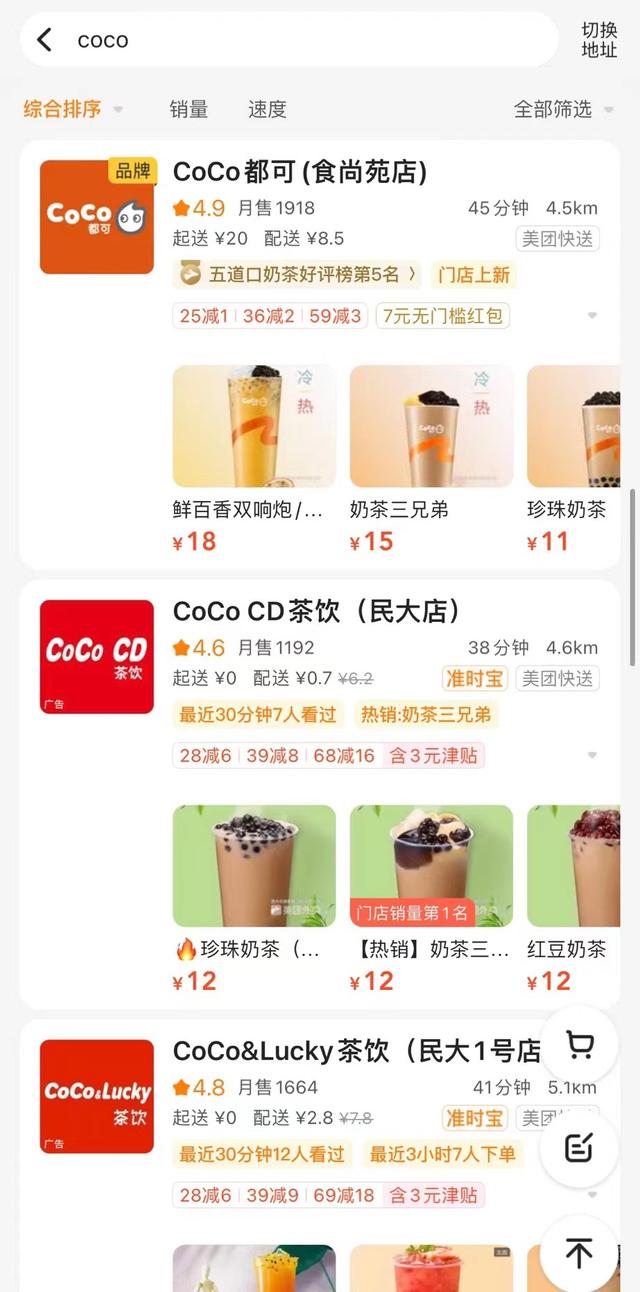Screen dimensions: 640x1292
Task: Expand the 25减1 discounts for CoCo都可
Action: (591, 316)
